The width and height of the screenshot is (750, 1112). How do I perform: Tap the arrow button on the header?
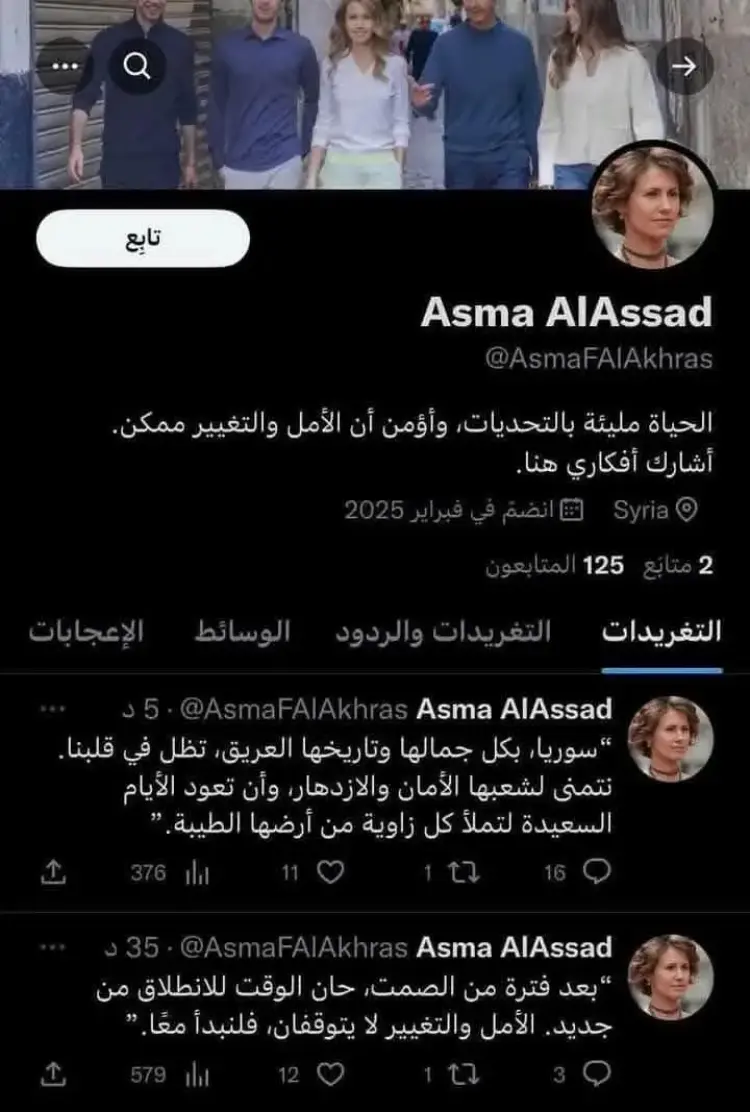(685, 66)
